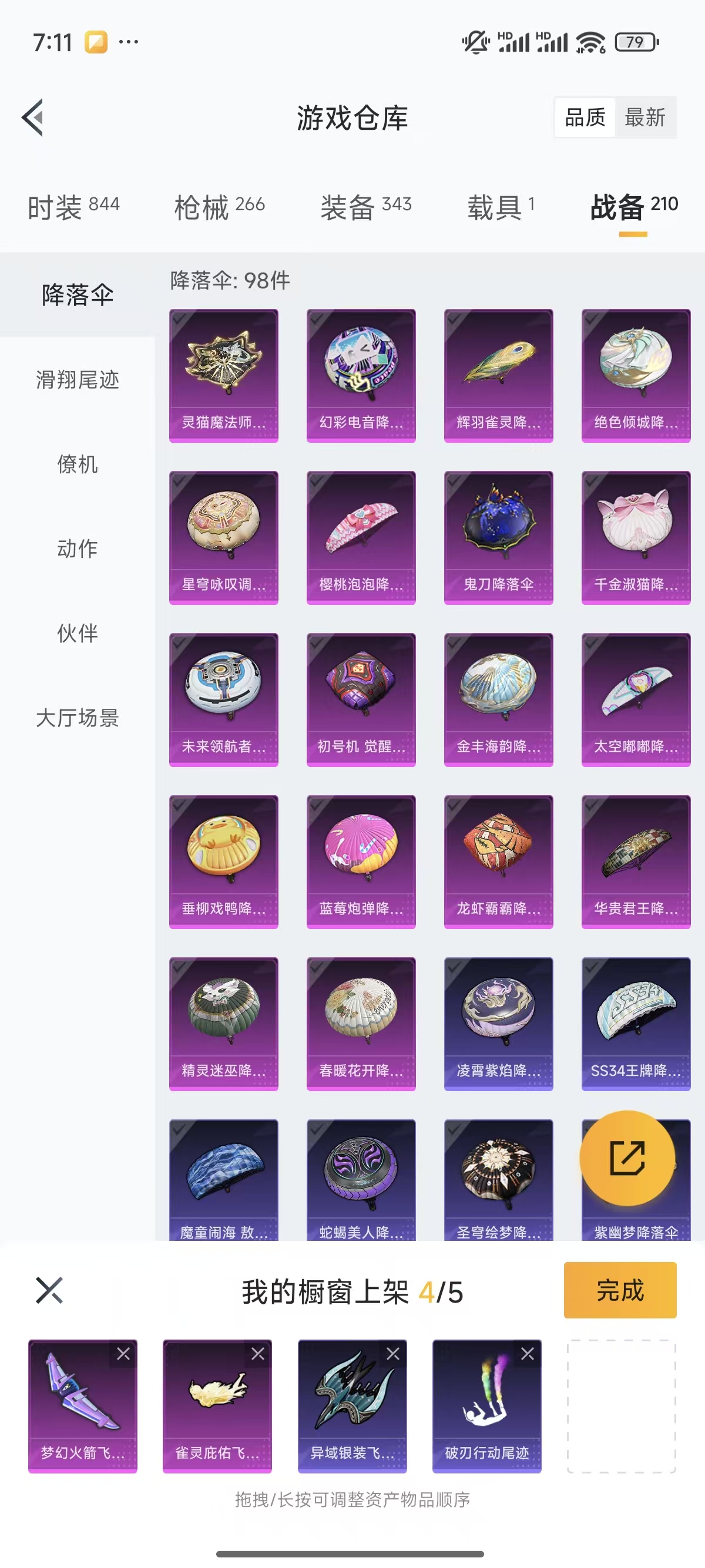Select the 灵猫魔法师 parachute
Image resolution: width=705 pixels, height=1568 pixels.
223,376
